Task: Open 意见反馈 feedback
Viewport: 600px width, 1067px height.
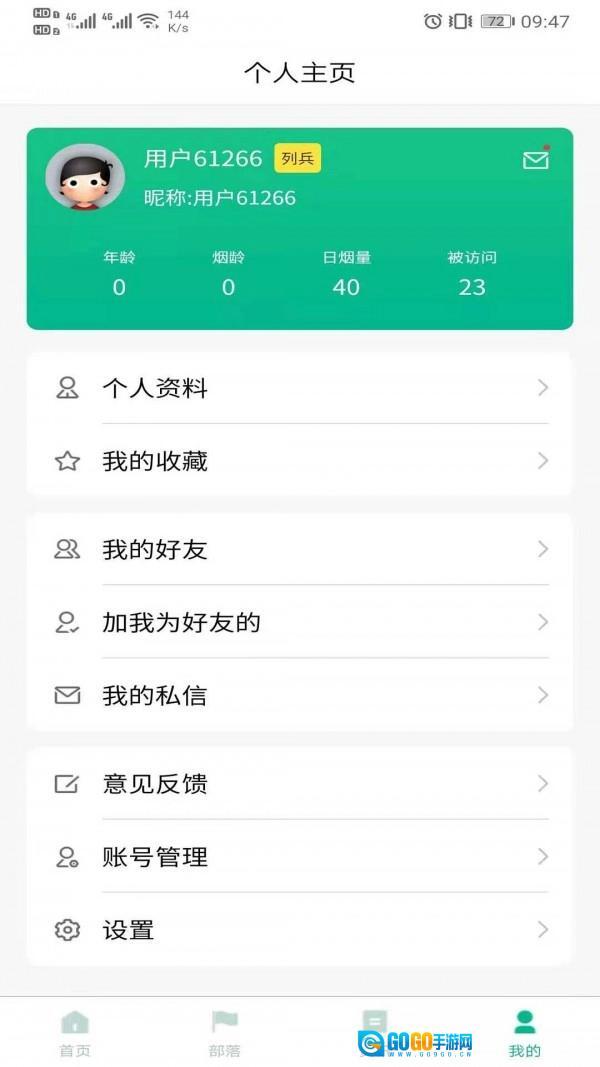Action: pyautogui.click(x=300, y=783)
